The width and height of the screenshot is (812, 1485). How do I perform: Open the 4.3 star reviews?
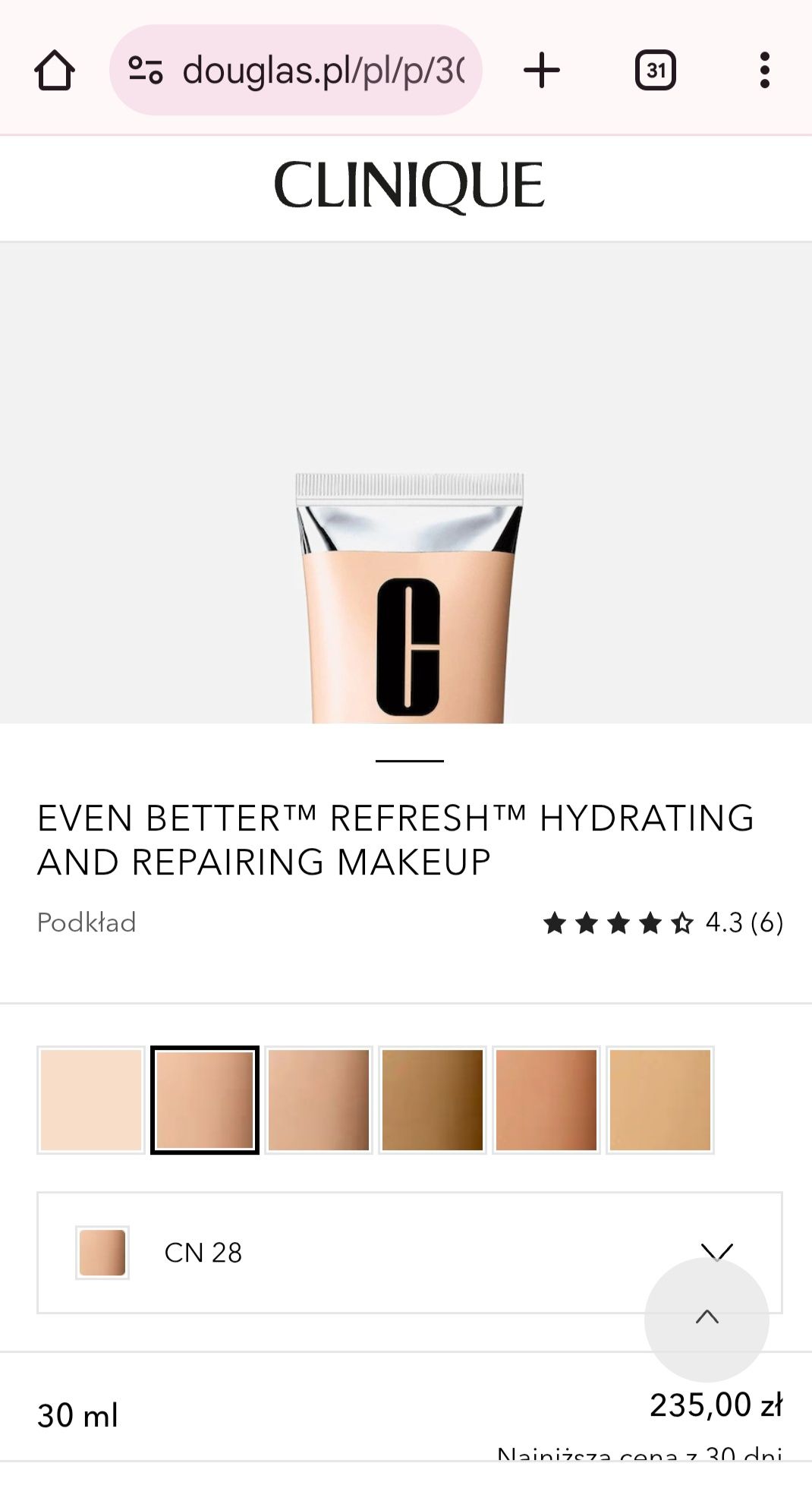(x=663, y=923)
